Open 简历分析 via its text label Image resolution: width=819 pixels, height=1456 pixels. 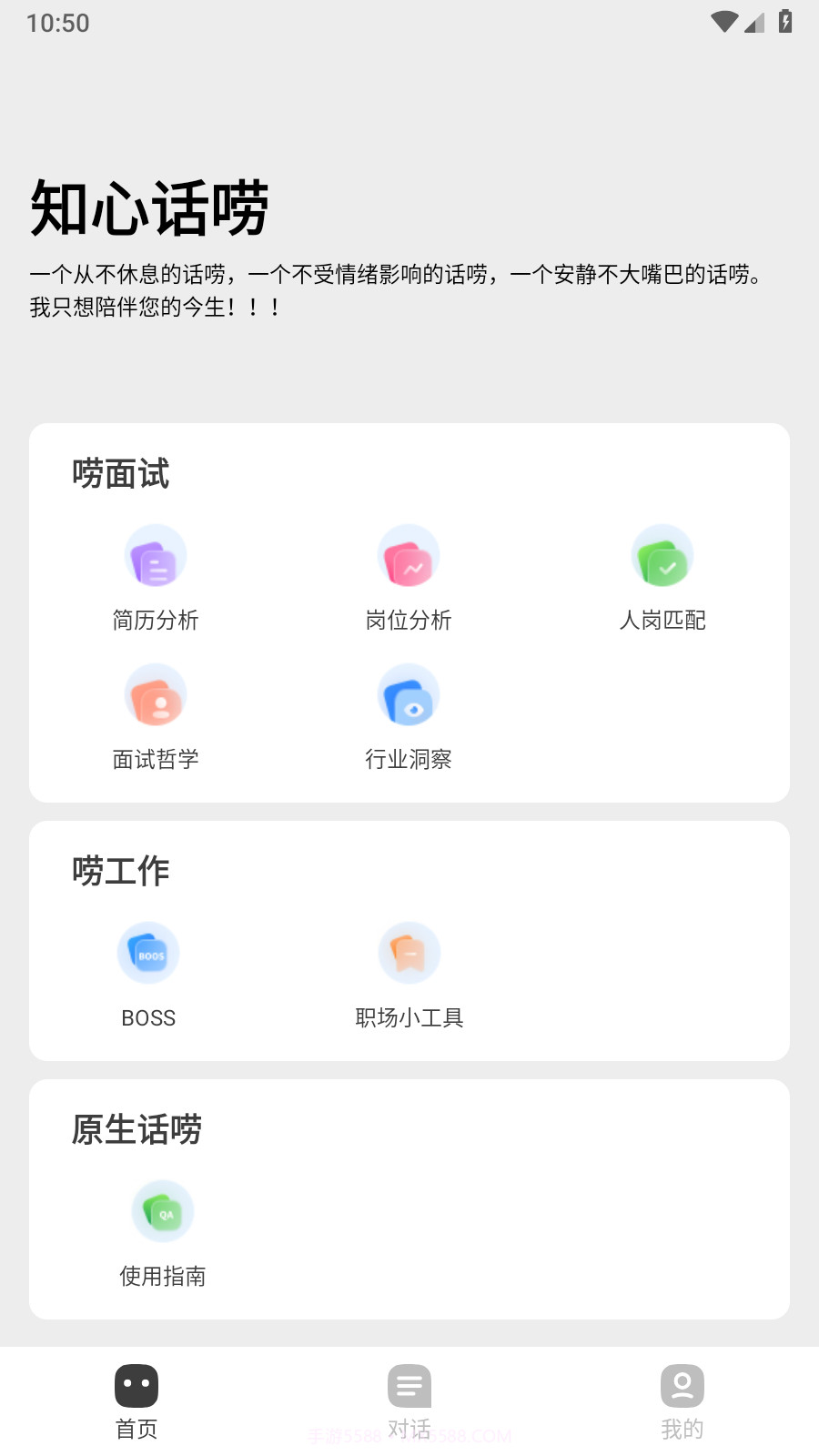155,621
